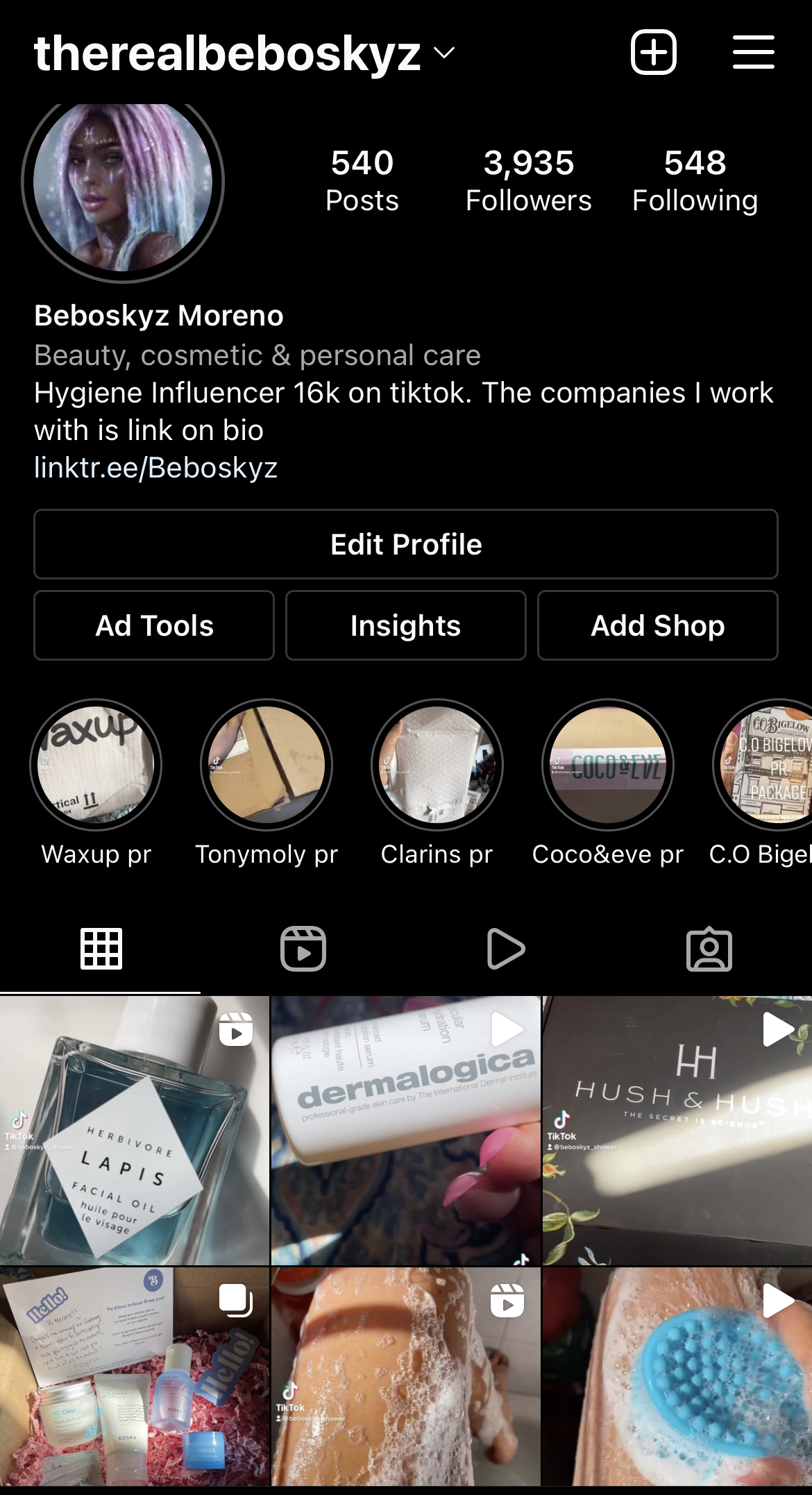Open the Waxup pr highlight
The image size is (812, 1495).
tap(96, 765)
